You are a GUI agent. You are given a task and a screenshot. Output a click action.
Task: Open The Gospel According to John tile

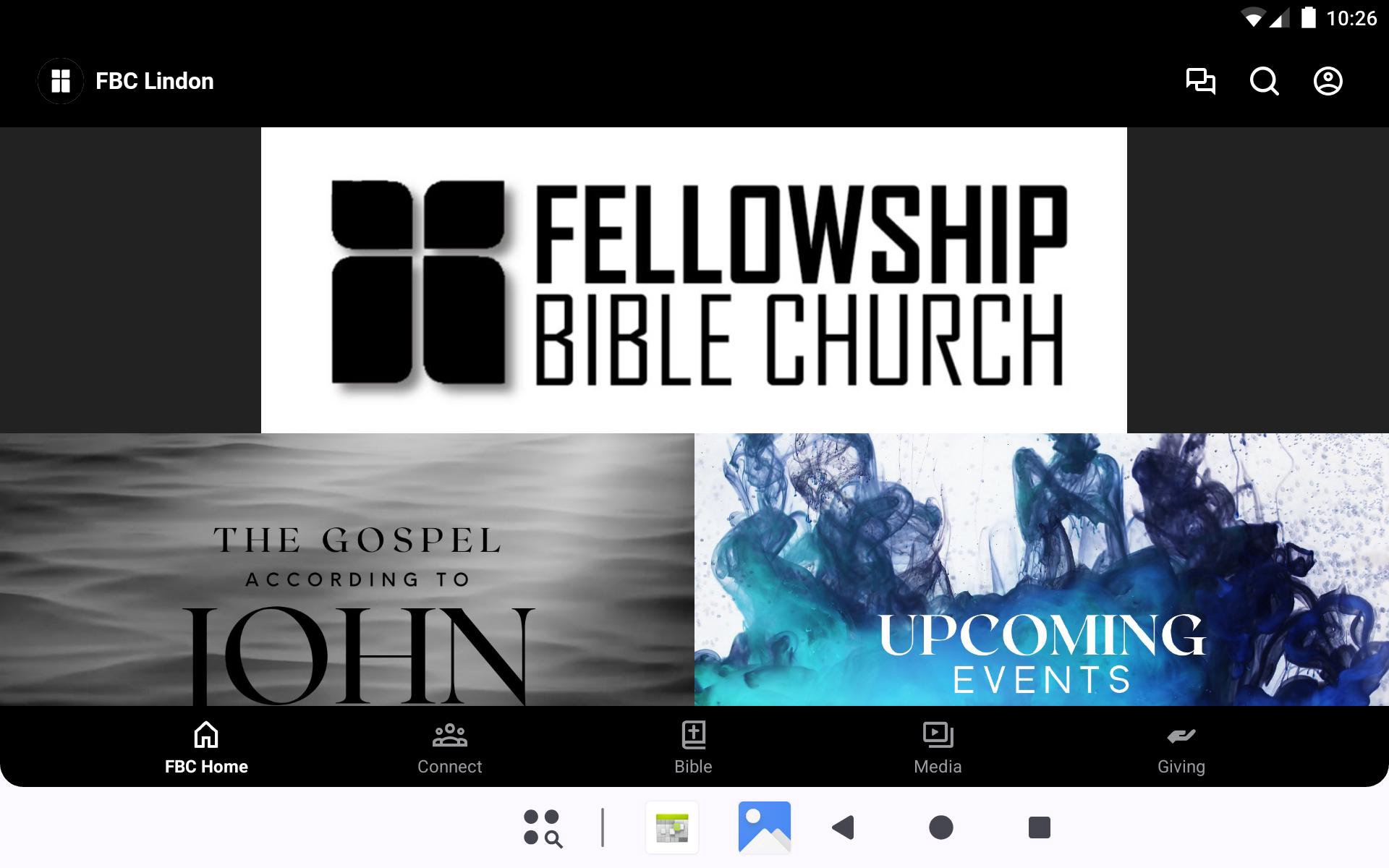click(347, 569)
